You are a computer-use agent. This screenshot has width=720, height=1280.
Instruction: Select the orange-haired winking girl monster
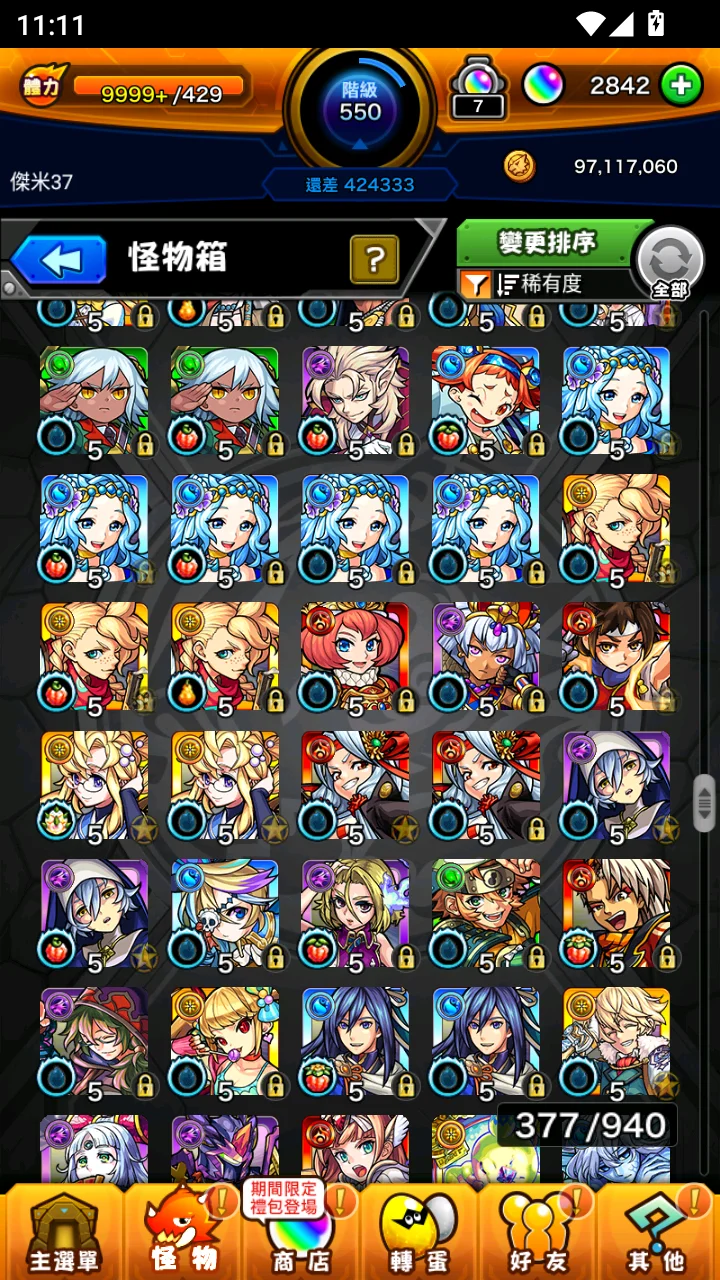pyautogui.click(x=486, y=400)
